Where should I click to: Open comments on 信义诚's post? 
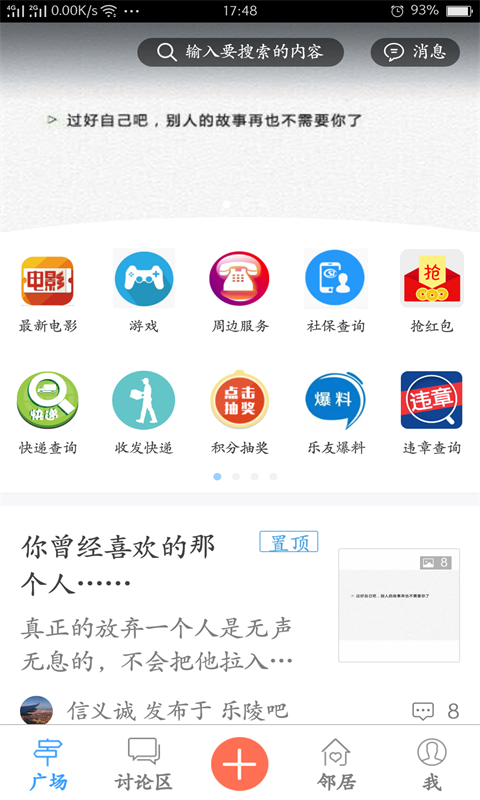click(x=435, y=711)
